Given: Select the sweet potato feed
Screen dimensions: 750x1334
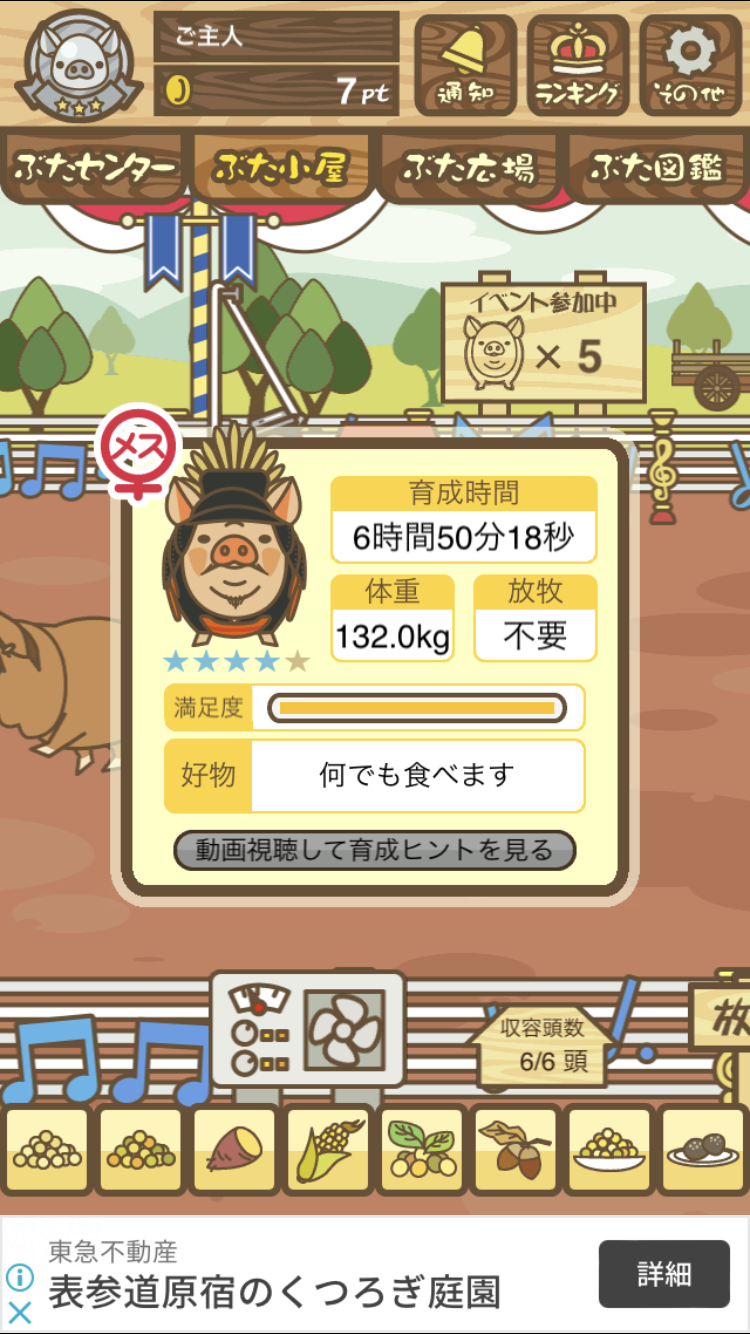Looking at the screenshot, I should [x=233, y=1150].
